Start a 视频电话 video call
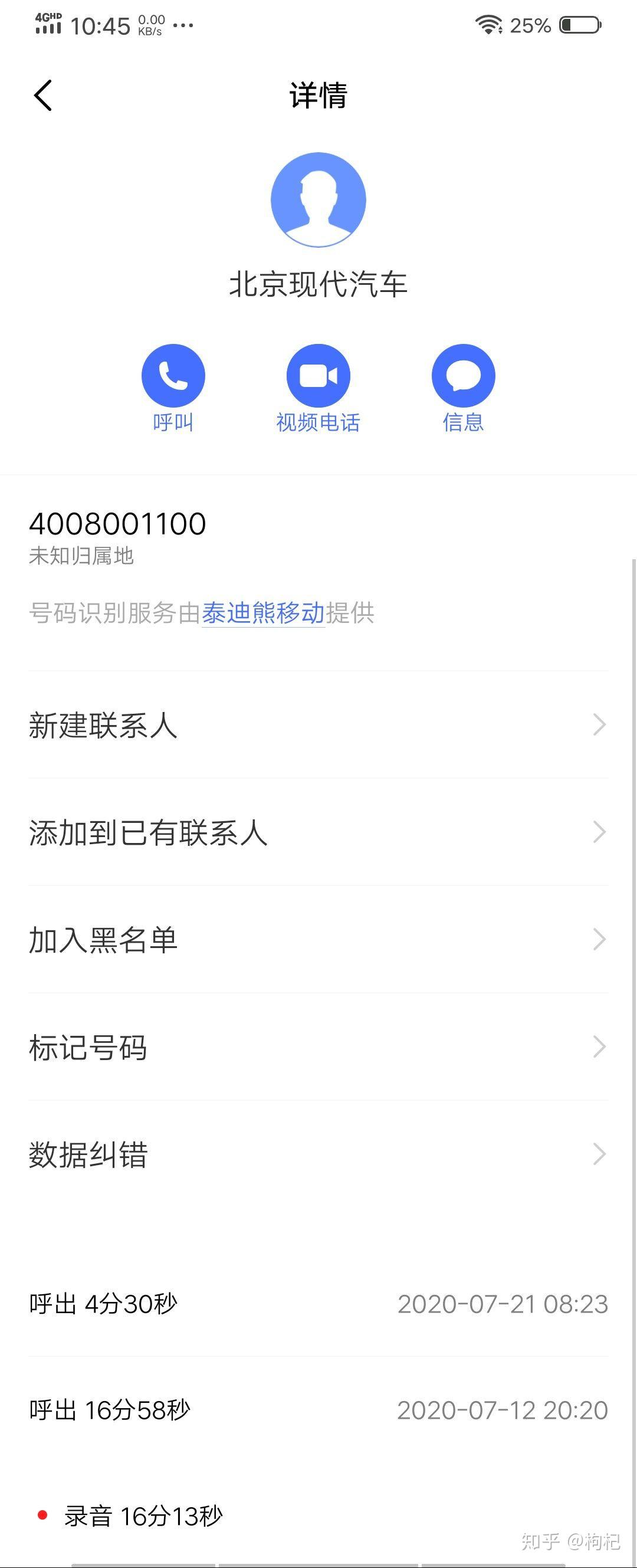 click(317, 376)
